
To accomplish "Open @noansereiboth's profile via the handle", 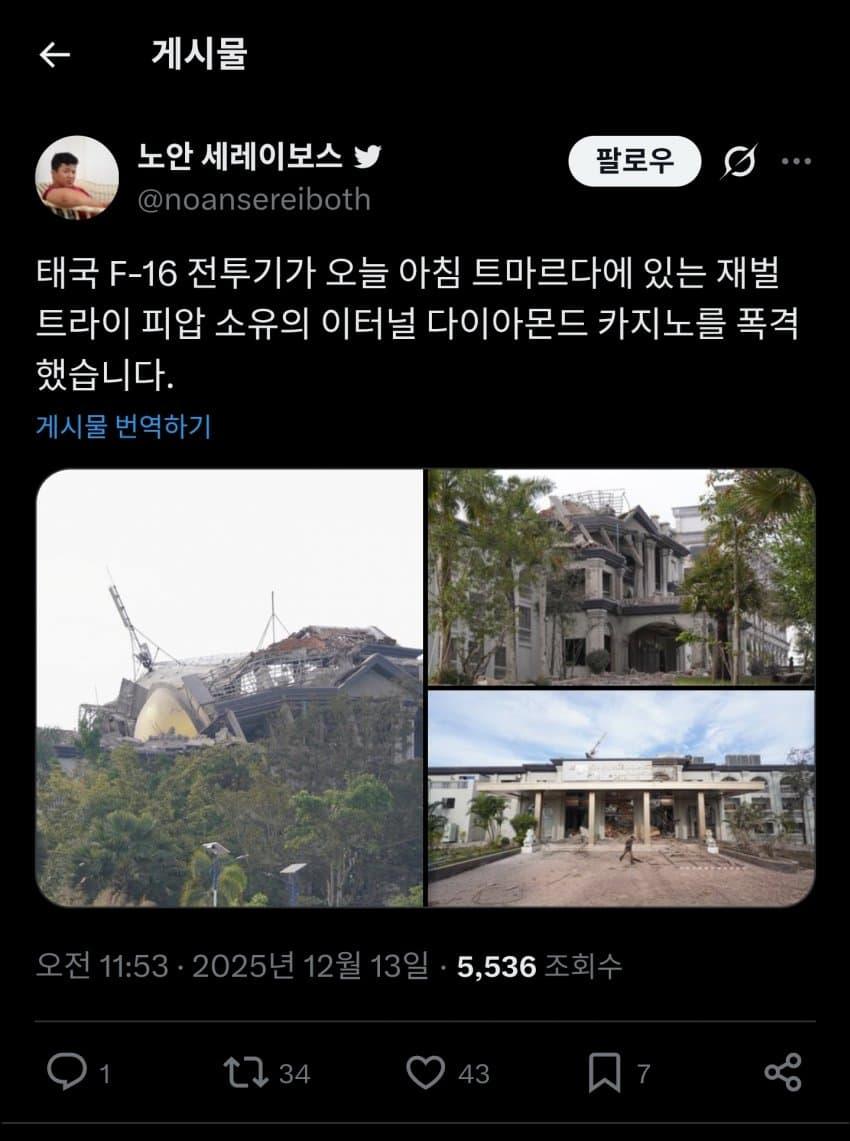I will pos(250,201).
